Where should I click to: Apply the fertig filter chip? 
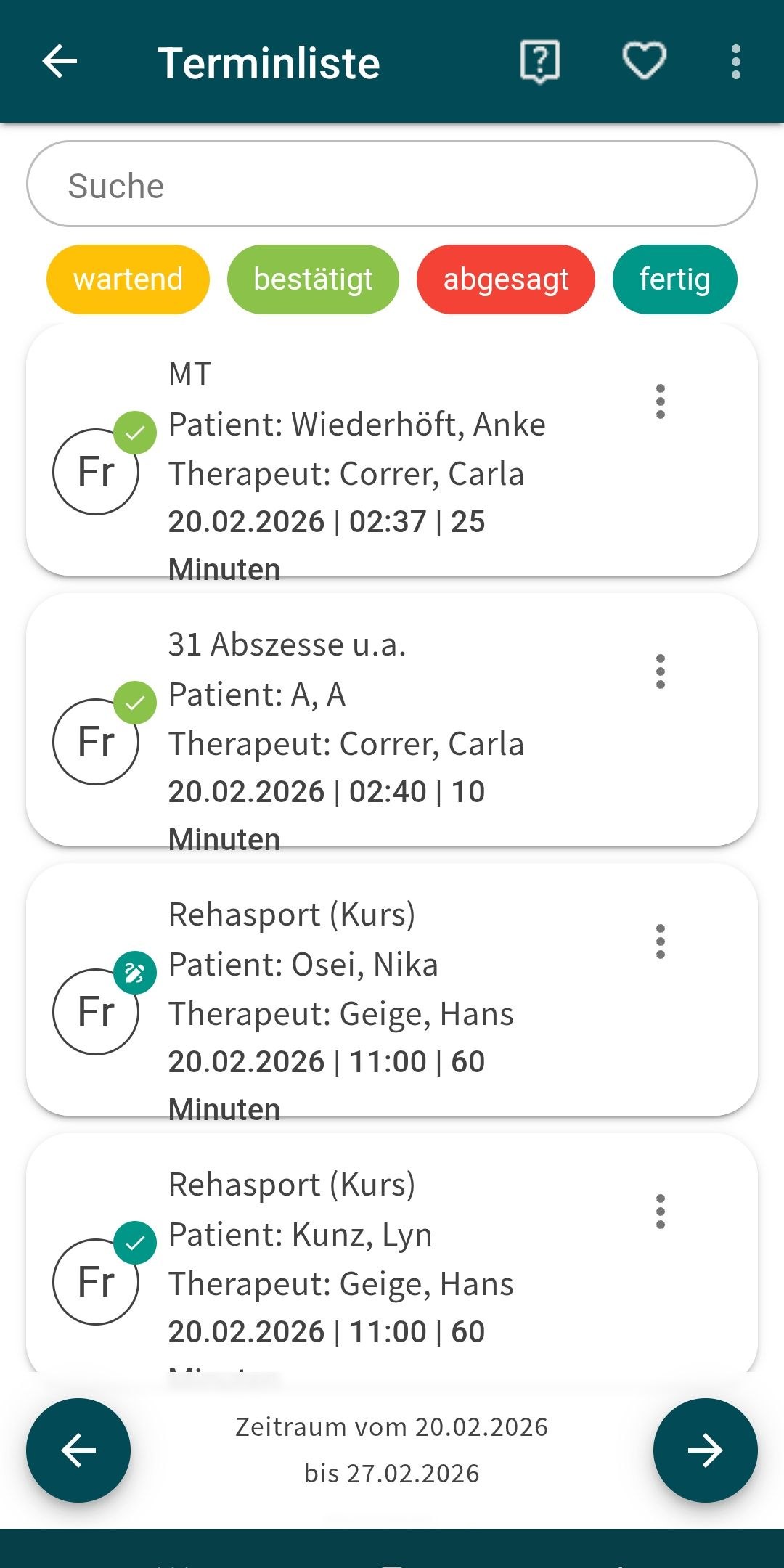tap(674, 279)
